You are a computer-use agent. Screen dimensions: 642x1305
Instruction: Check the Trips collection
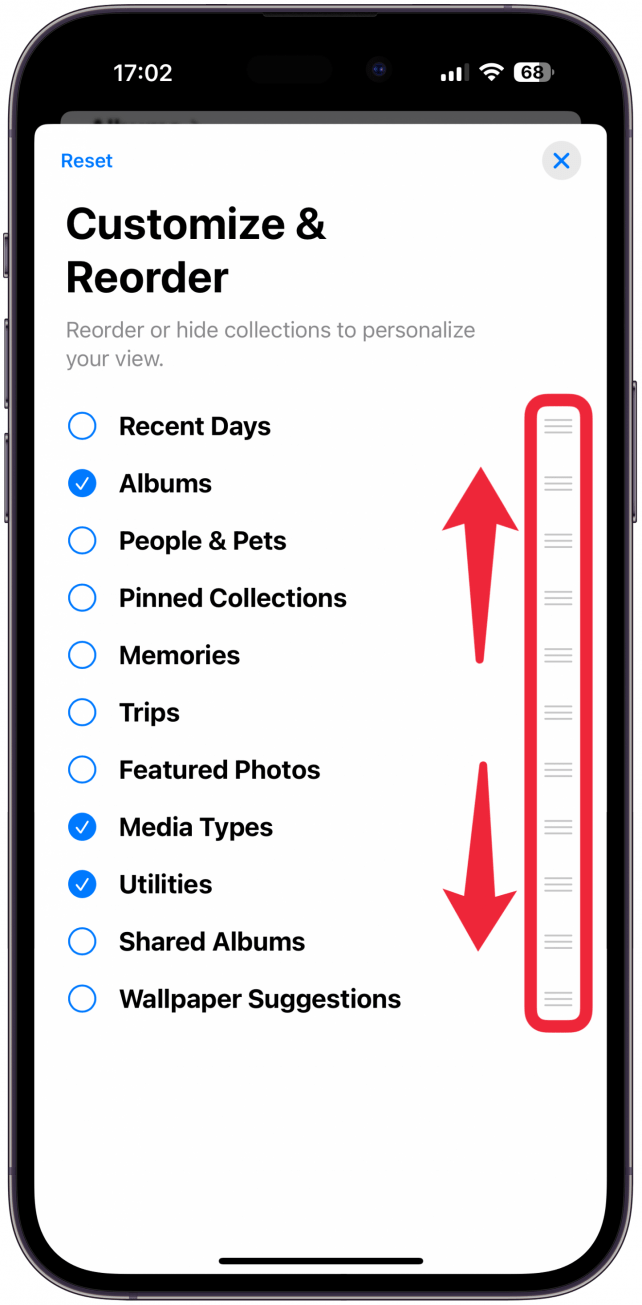click(x=82, y=713)
